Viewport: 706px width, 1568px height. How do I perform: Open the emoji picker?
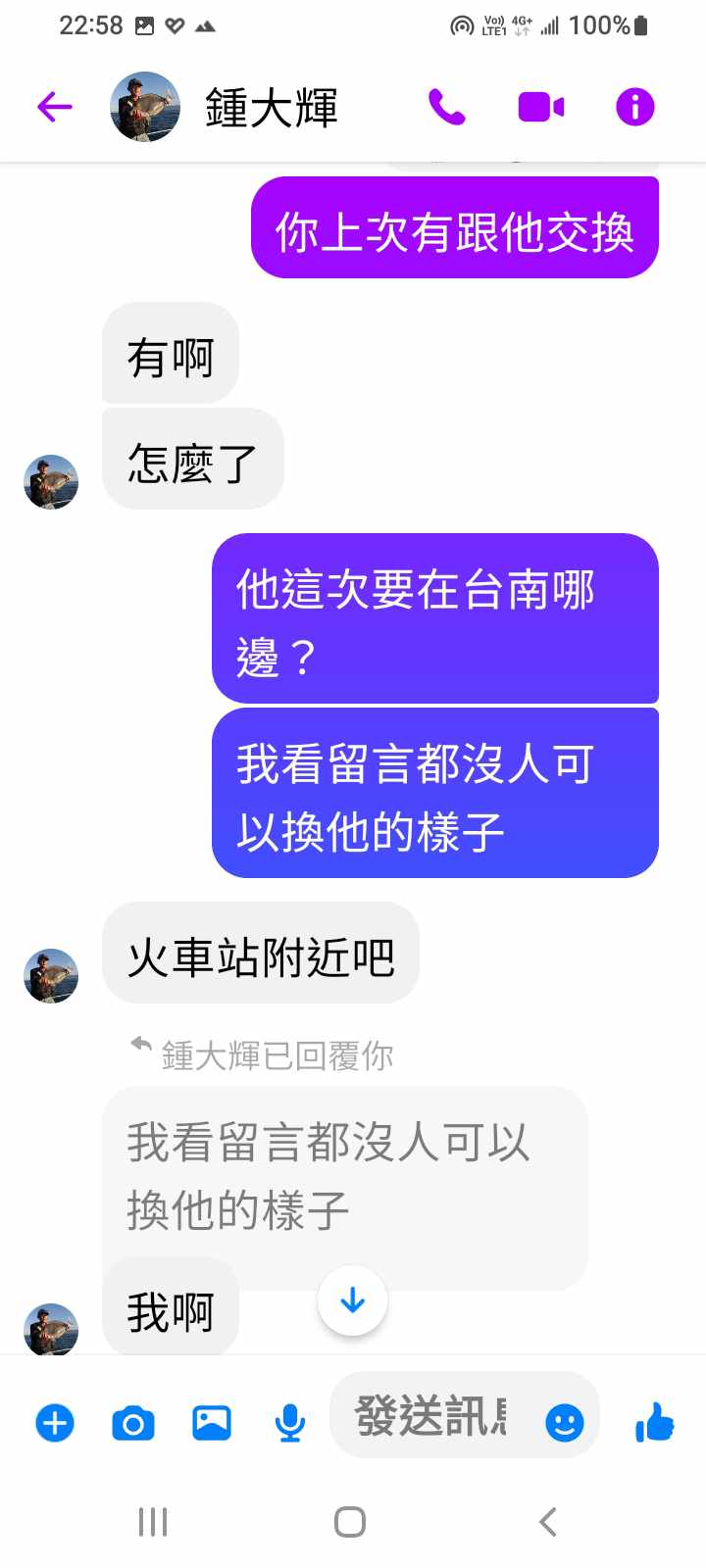[x=565, y=1422]
